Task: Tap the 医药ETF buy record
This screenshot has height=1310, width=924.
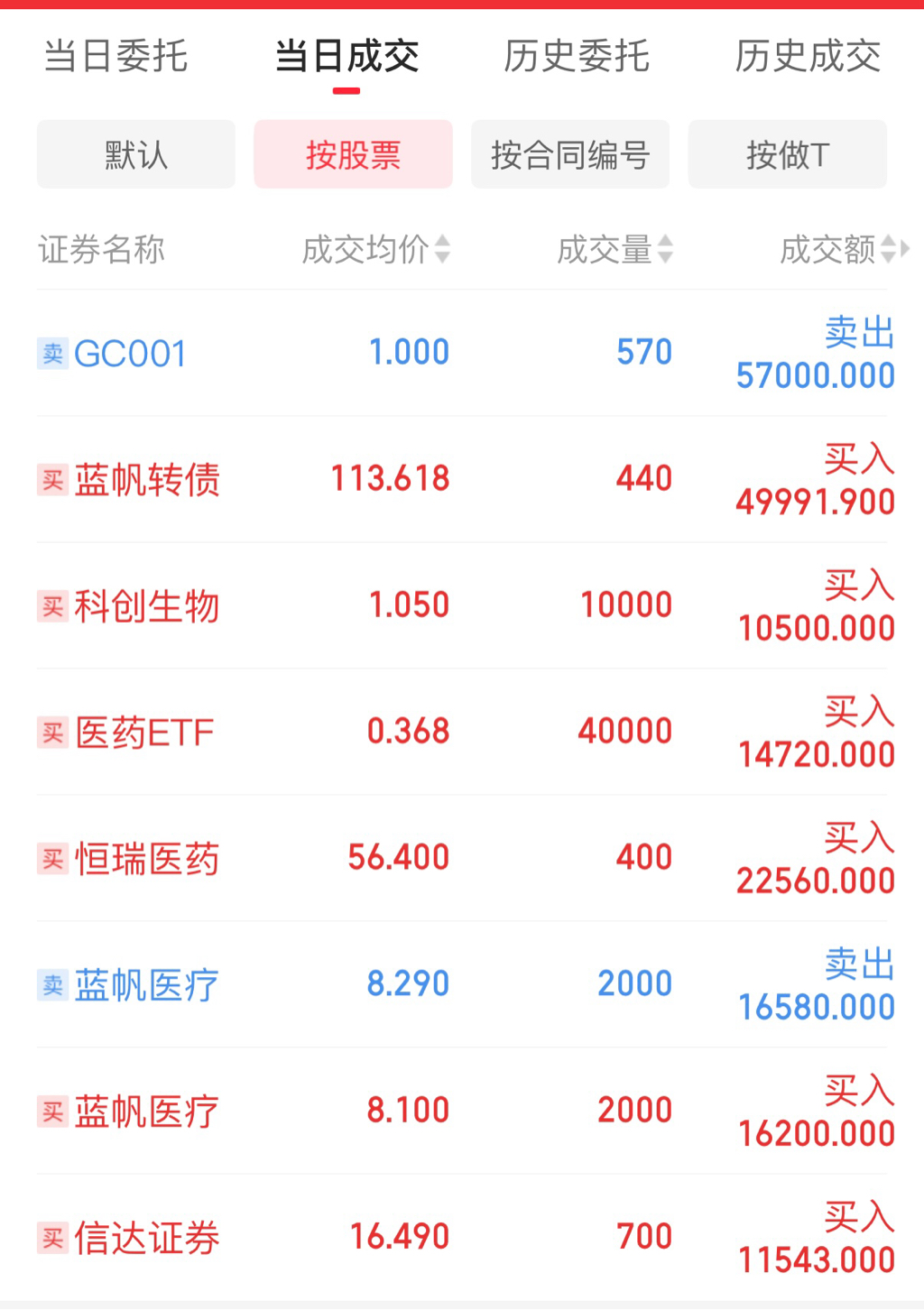Action: tap(462, 732)
